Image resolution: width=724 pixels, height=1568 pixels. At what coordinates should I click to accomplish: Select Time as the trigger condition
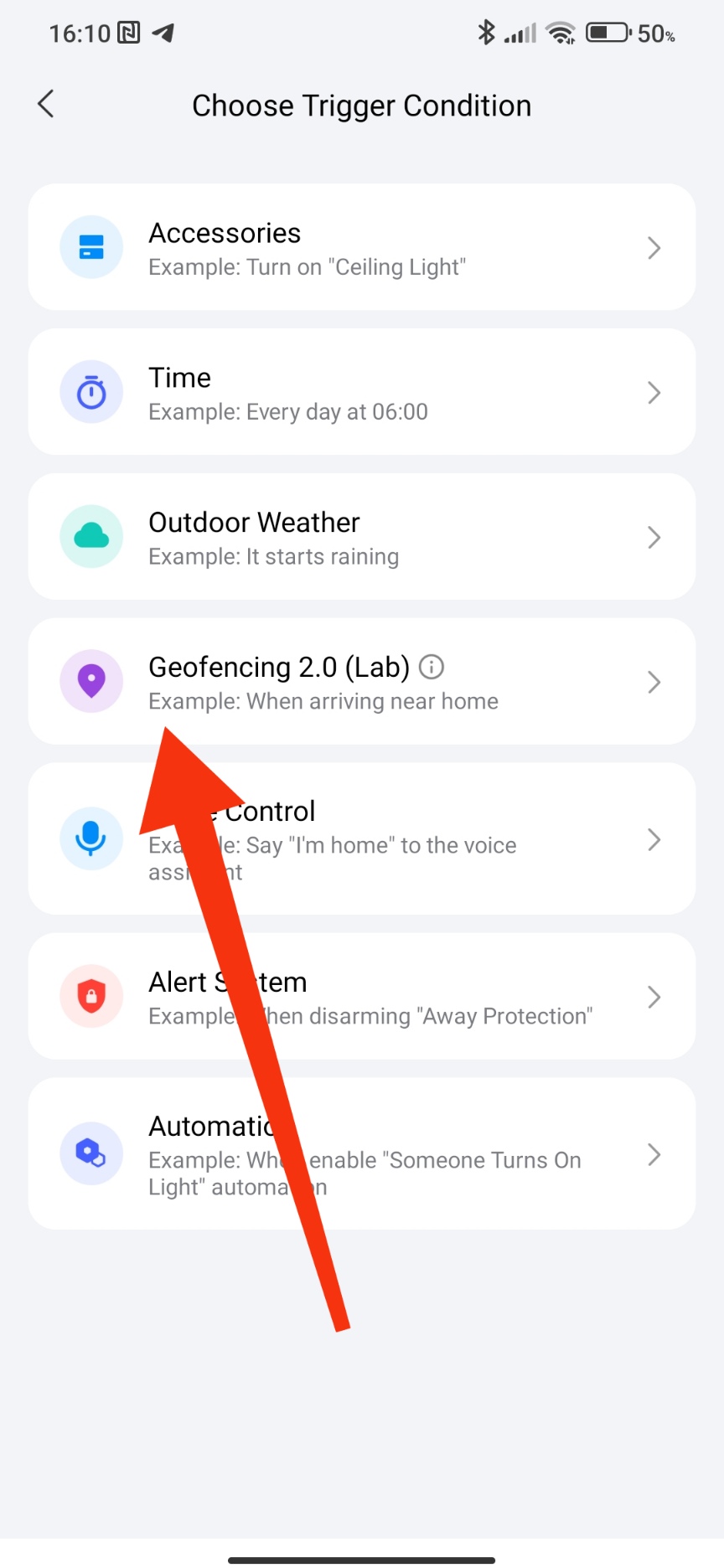click(361, 393)
